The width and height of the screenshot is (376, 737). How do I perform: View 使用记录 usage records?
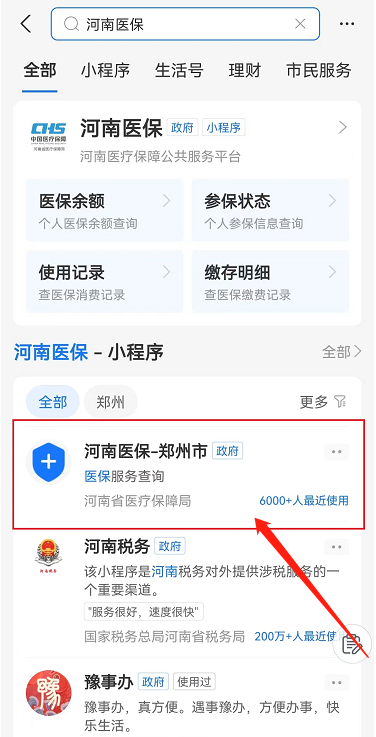(104, 281)
